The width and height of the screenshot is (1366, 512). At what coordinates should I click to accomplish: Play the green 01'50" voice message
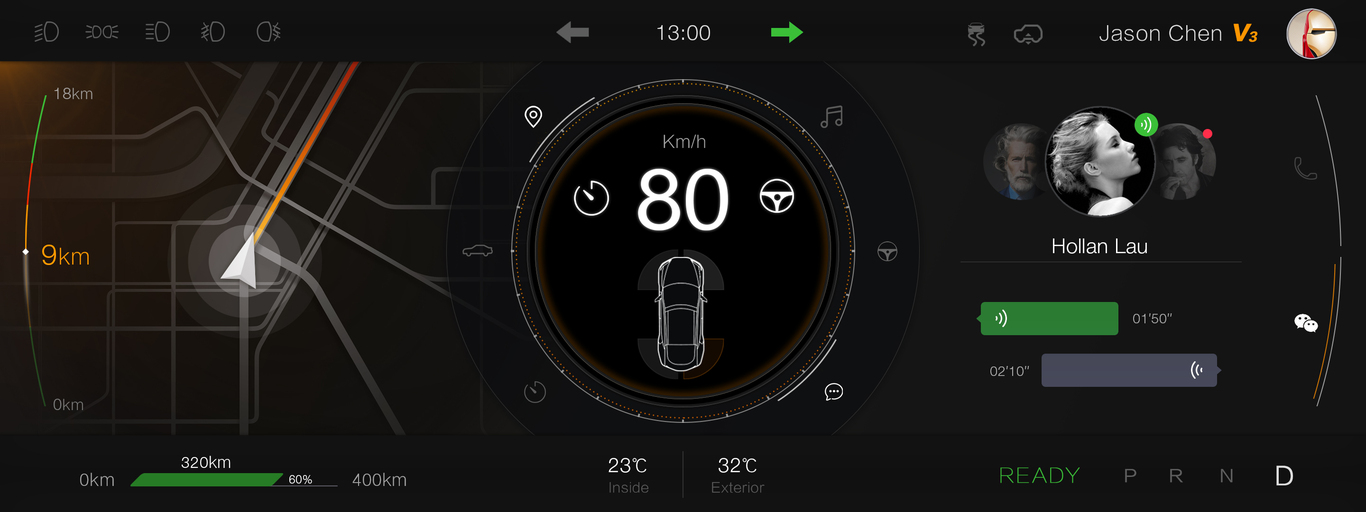tap(1049, 318)
